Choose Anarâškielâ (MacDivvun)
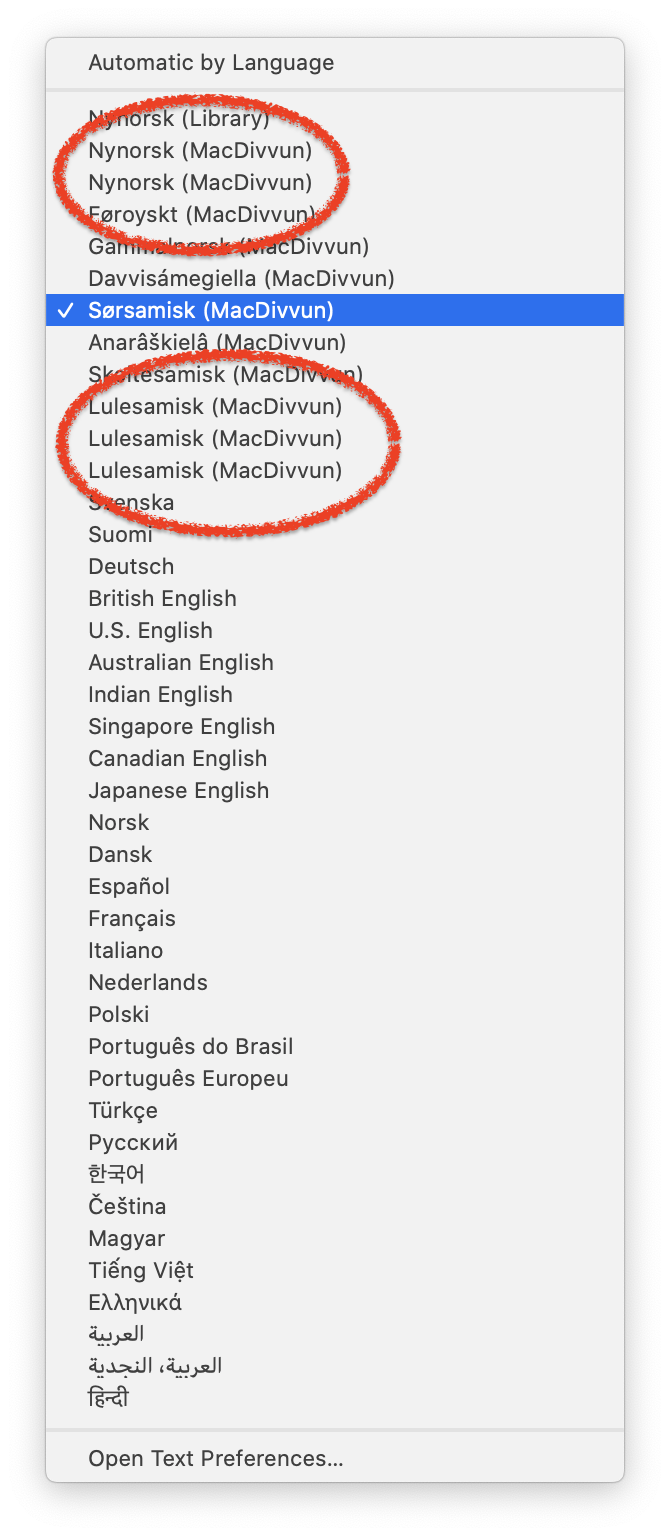The height and width of the screenshot is (1536, 670). (x=217, y=342)
